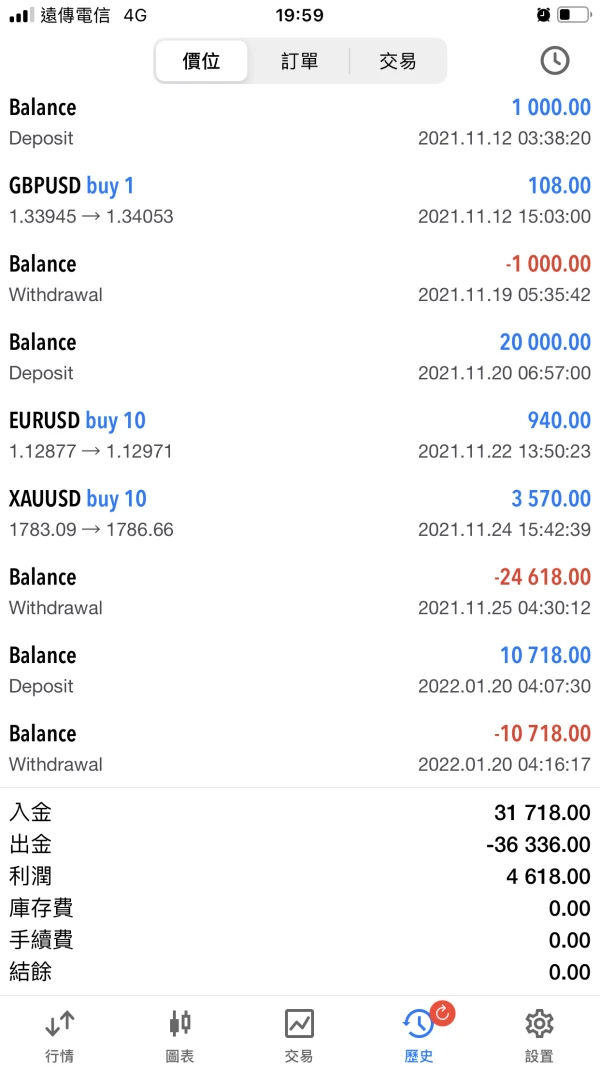Open the 行情 tab
Image resolution: width=600 pixels, height=1067 pixels.
coord(59,1034)
